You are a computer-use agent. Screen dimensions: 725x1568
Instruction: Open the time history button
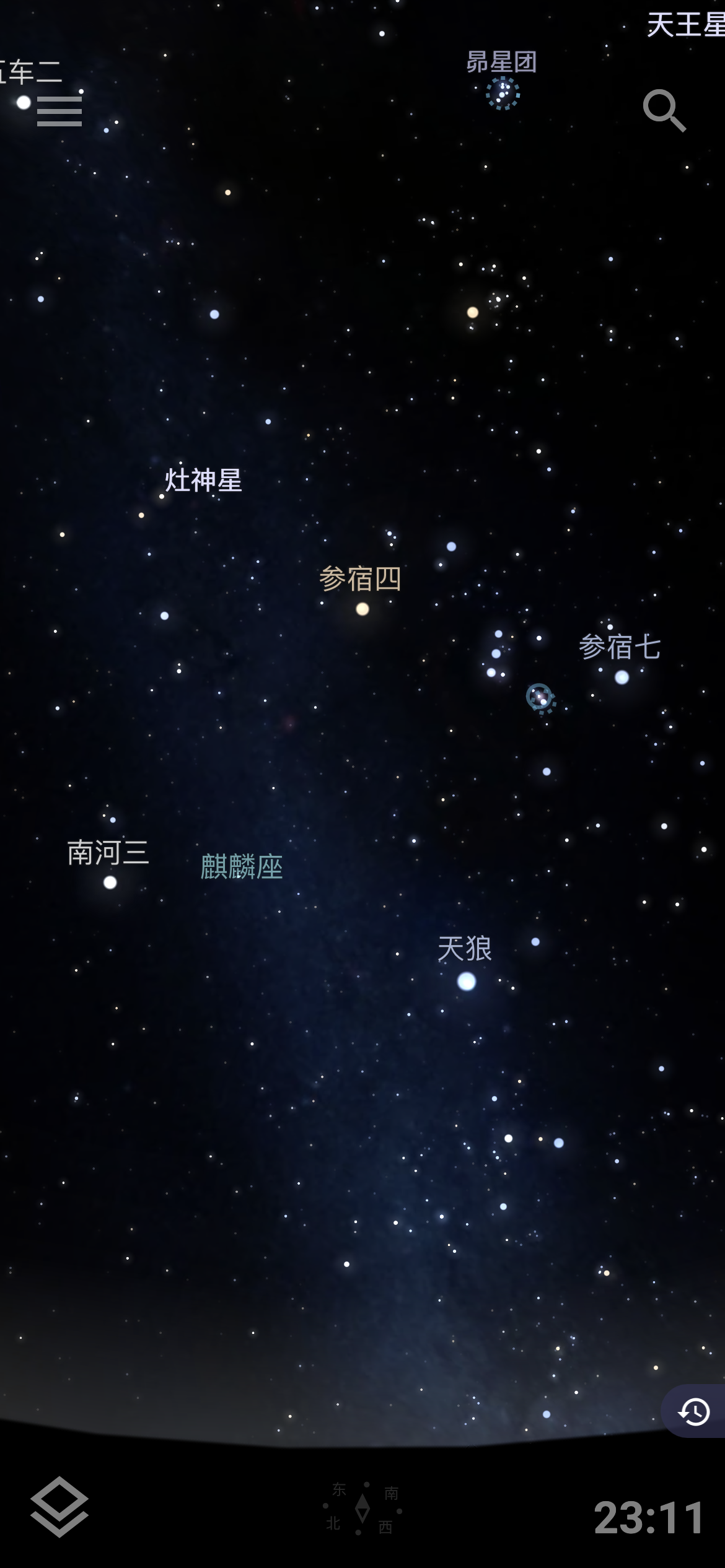[x=694, y=1411]
